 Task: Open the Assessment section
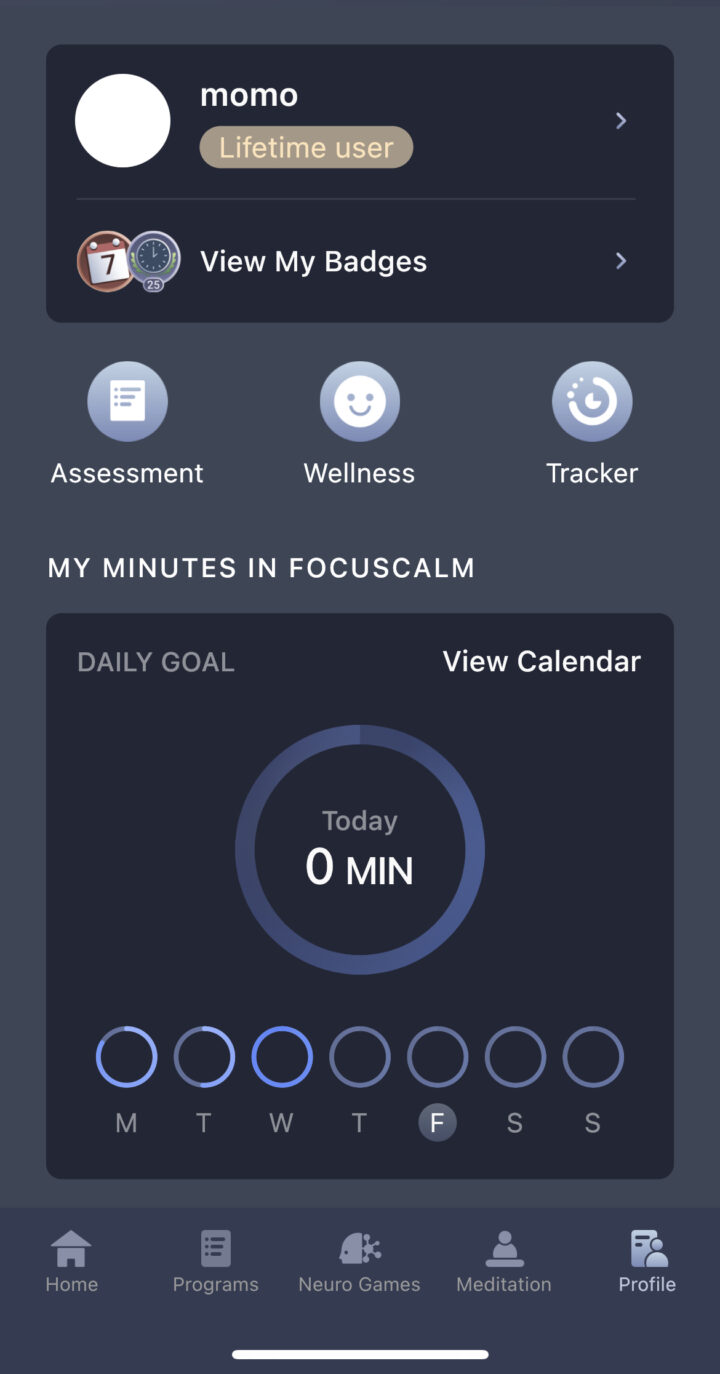click(x=127, y=424)
